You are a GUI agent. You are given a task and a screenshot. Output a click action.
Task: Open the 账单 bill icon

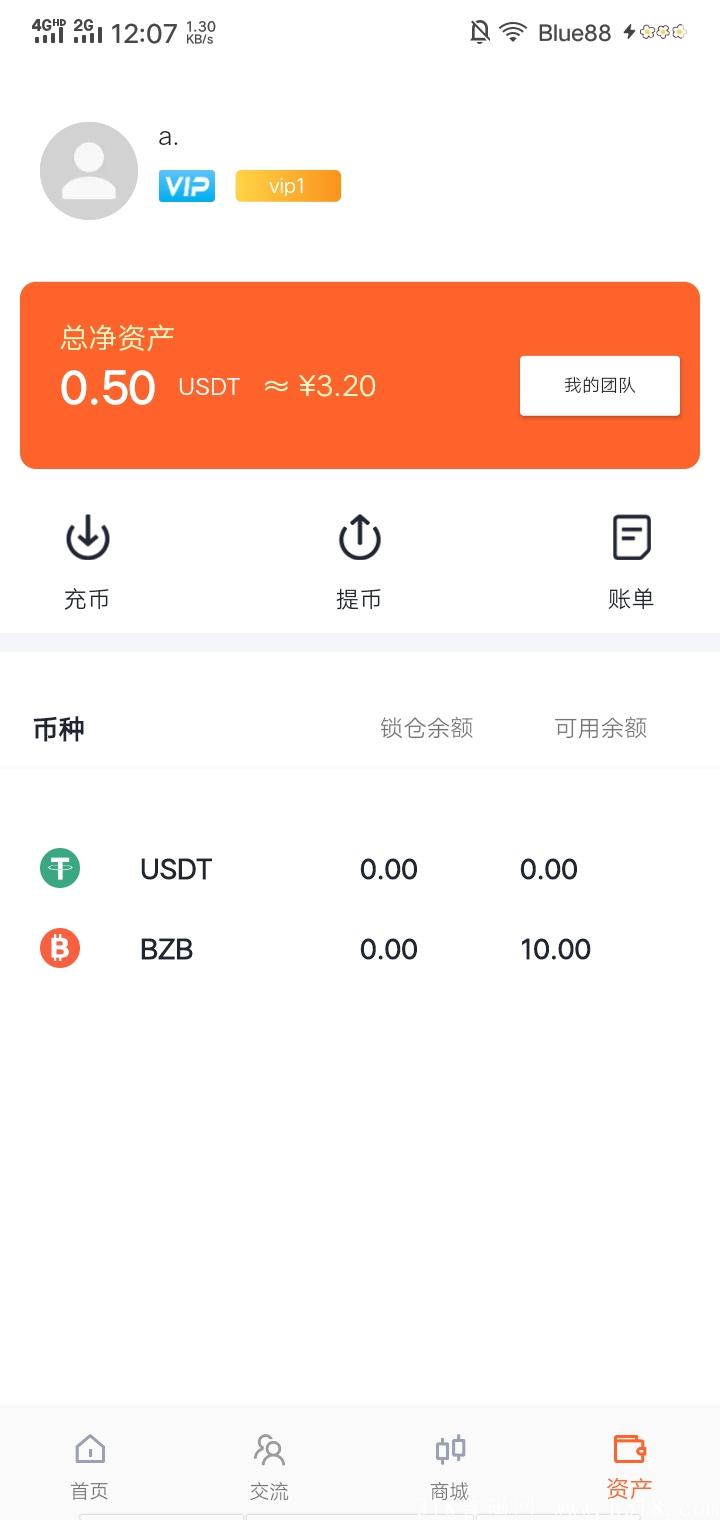click(631, 538)
